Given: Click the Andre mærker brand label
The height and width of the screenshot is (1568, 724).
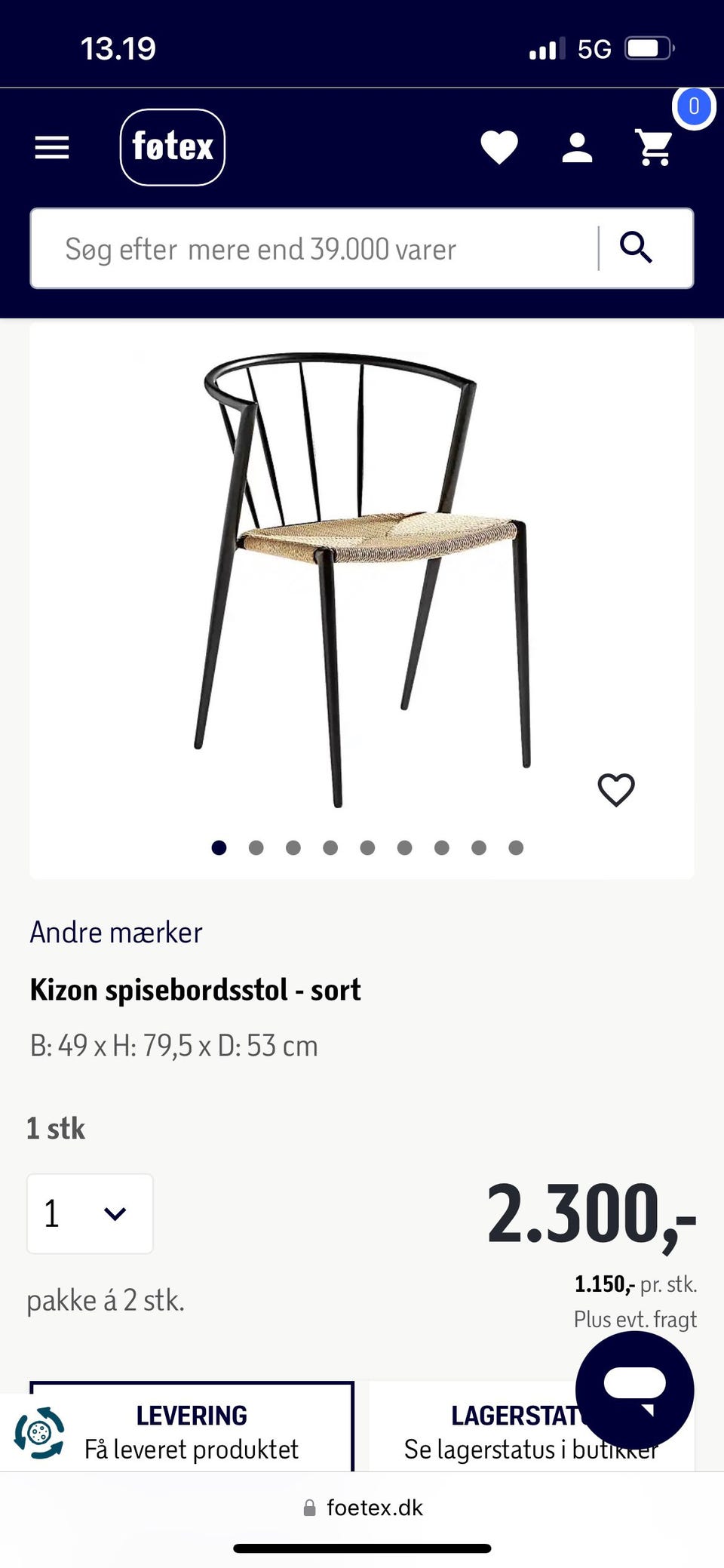Looking at the screenshot, I should tap(115, 933).
